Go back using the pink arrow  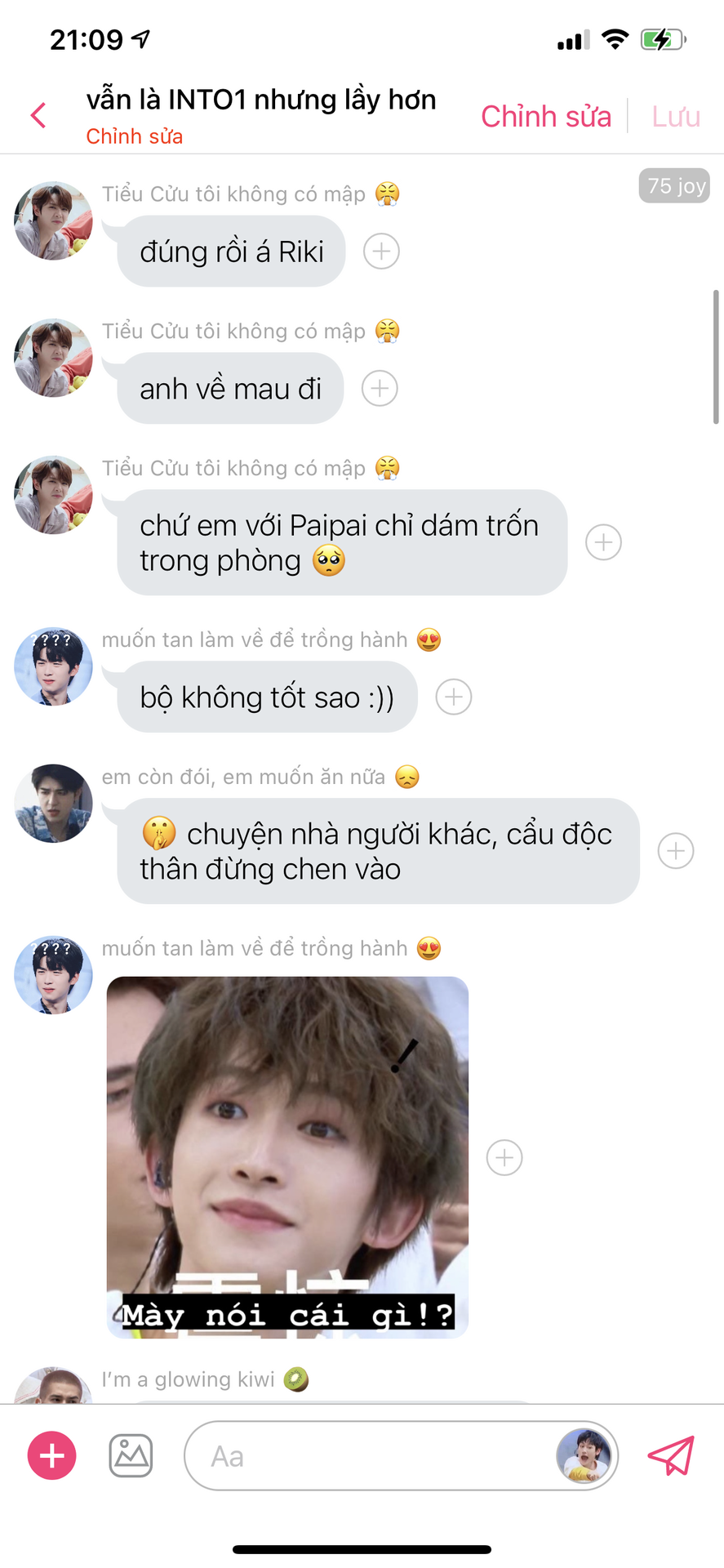pos(38,115)
